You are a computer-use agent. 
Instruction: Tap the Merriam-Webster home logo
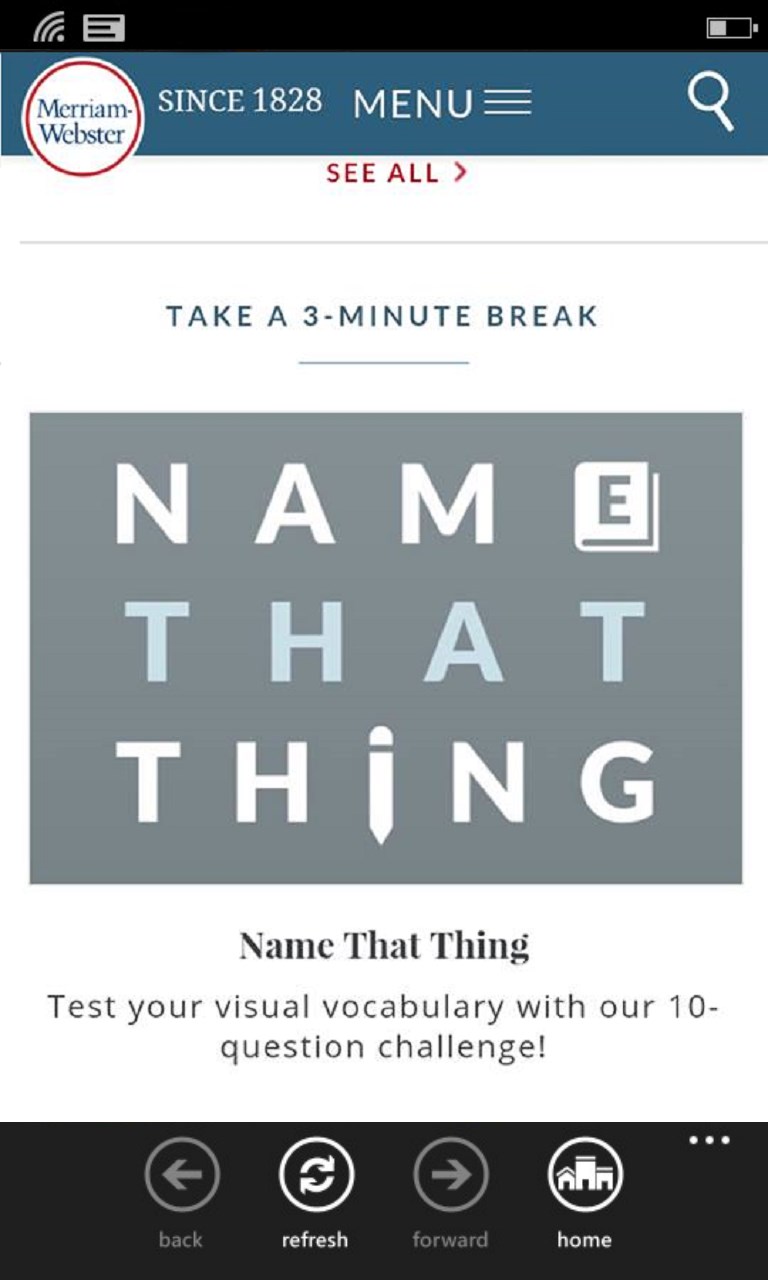(83, 118)
